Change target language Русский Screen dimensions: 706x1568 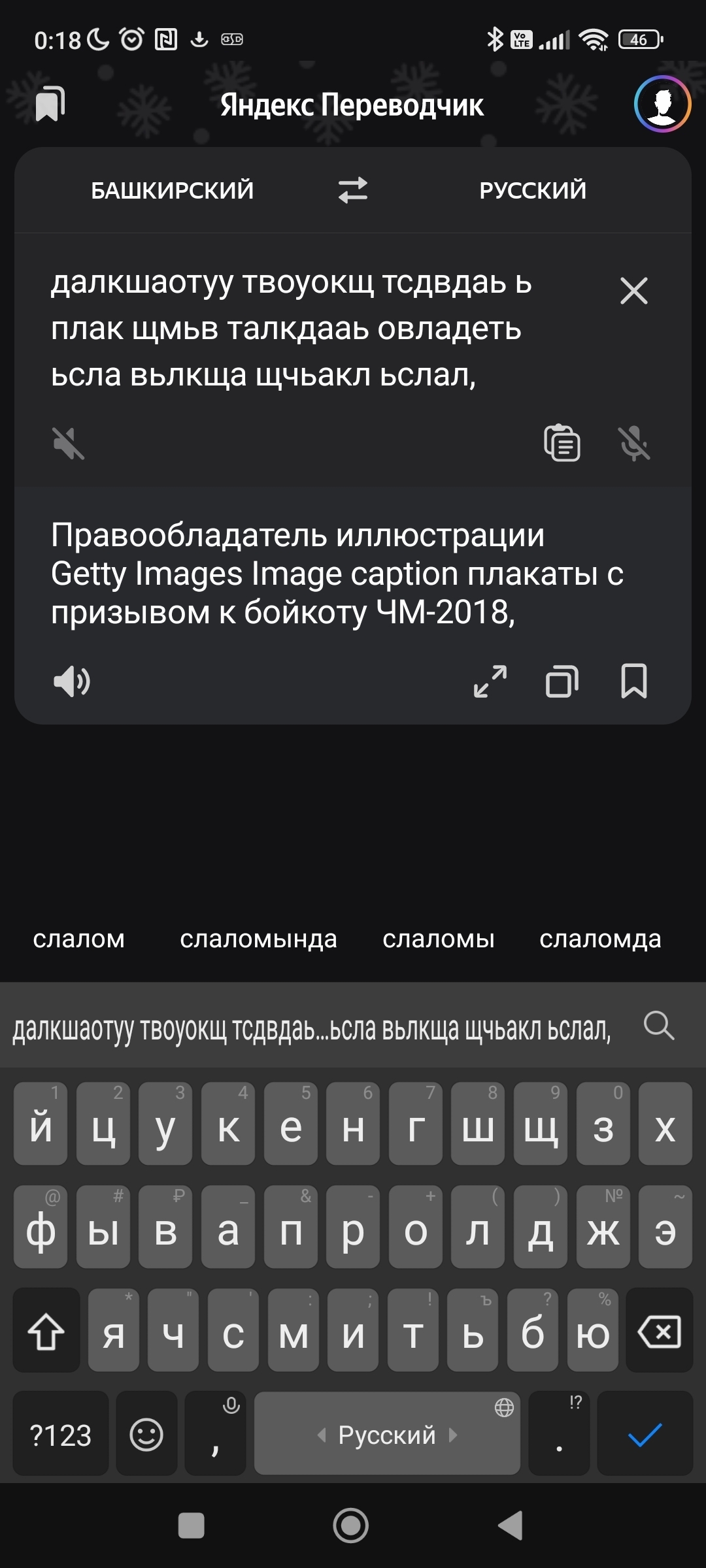click(532, 191)
